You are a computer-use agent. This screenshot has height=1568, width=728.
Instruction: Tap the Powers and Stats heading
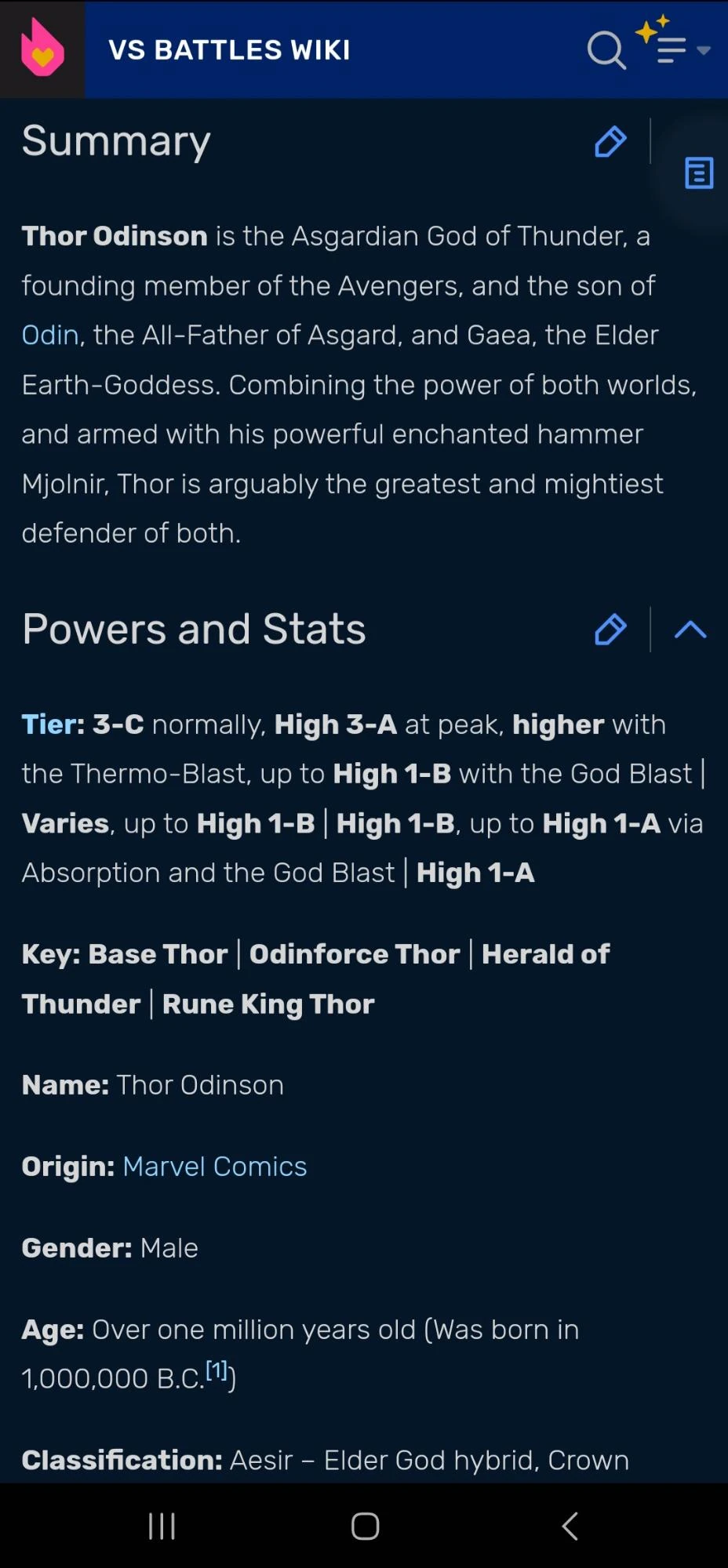pos(193,628)
